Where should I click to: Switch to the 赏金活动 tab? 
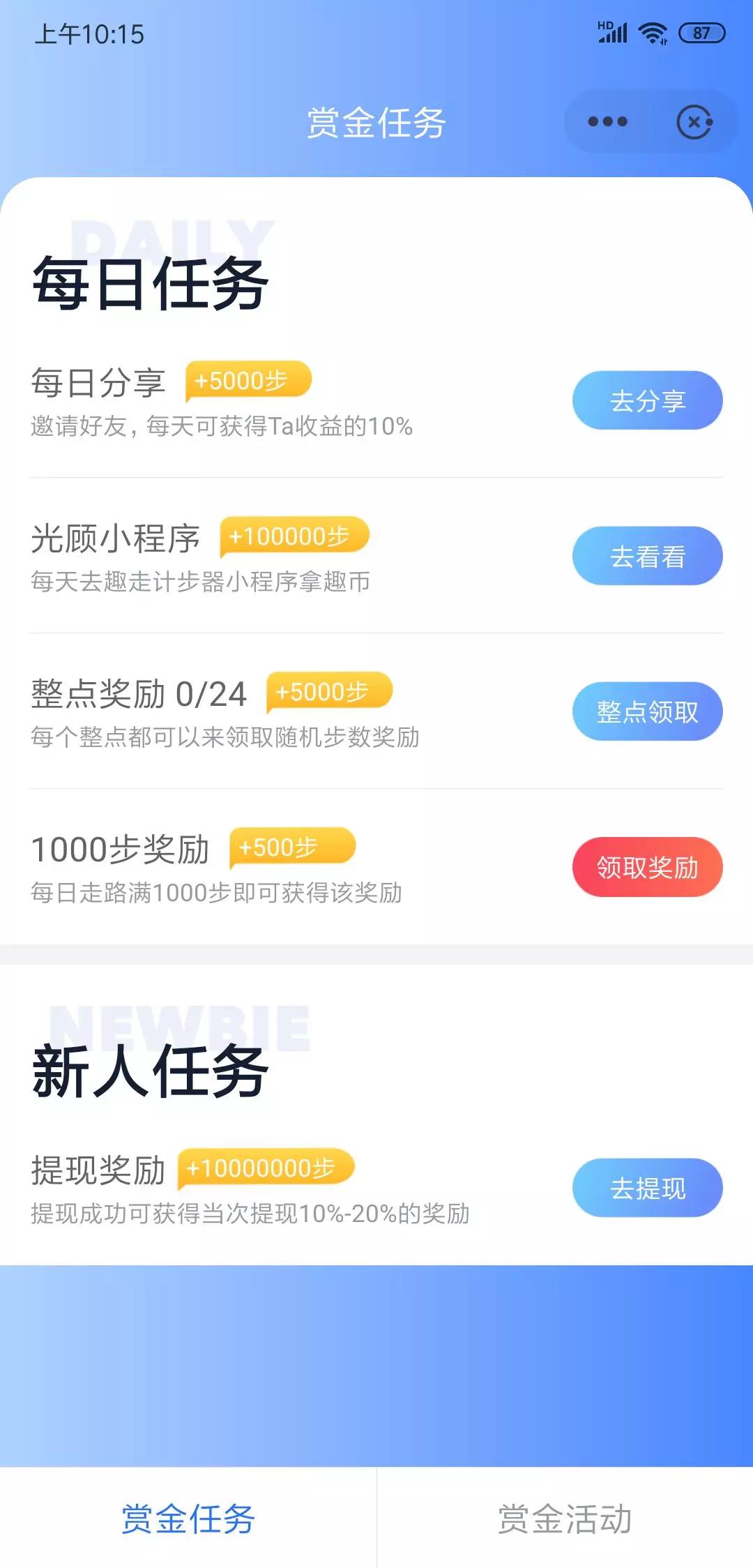(x=565, y=1518)
